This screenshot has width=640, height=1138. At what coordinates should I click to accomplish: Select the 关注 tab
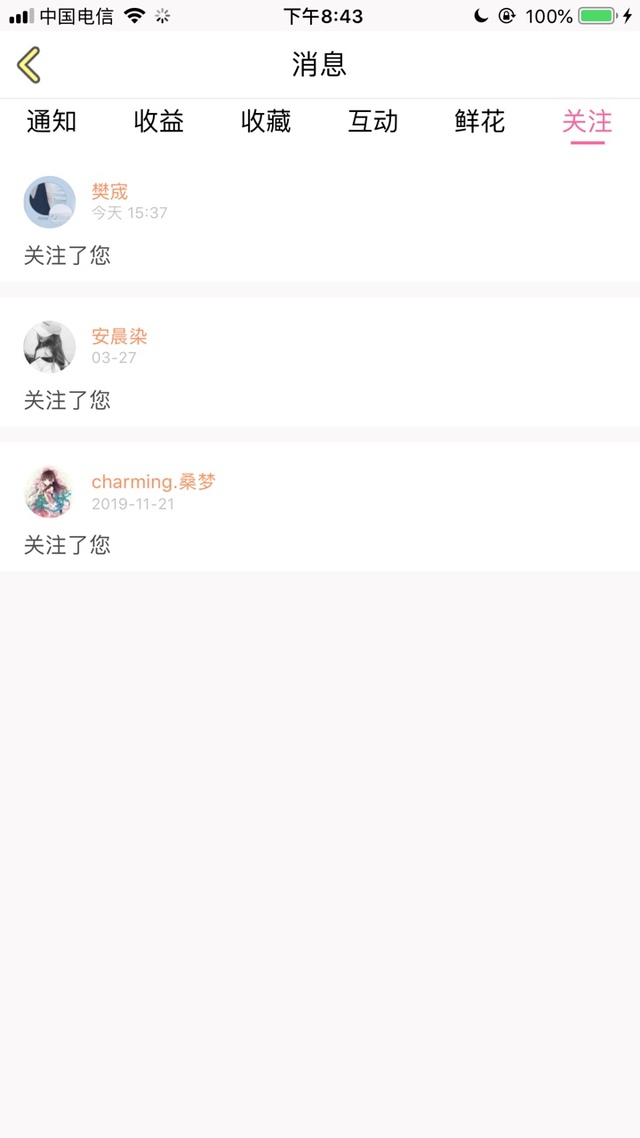pos(587,122)
